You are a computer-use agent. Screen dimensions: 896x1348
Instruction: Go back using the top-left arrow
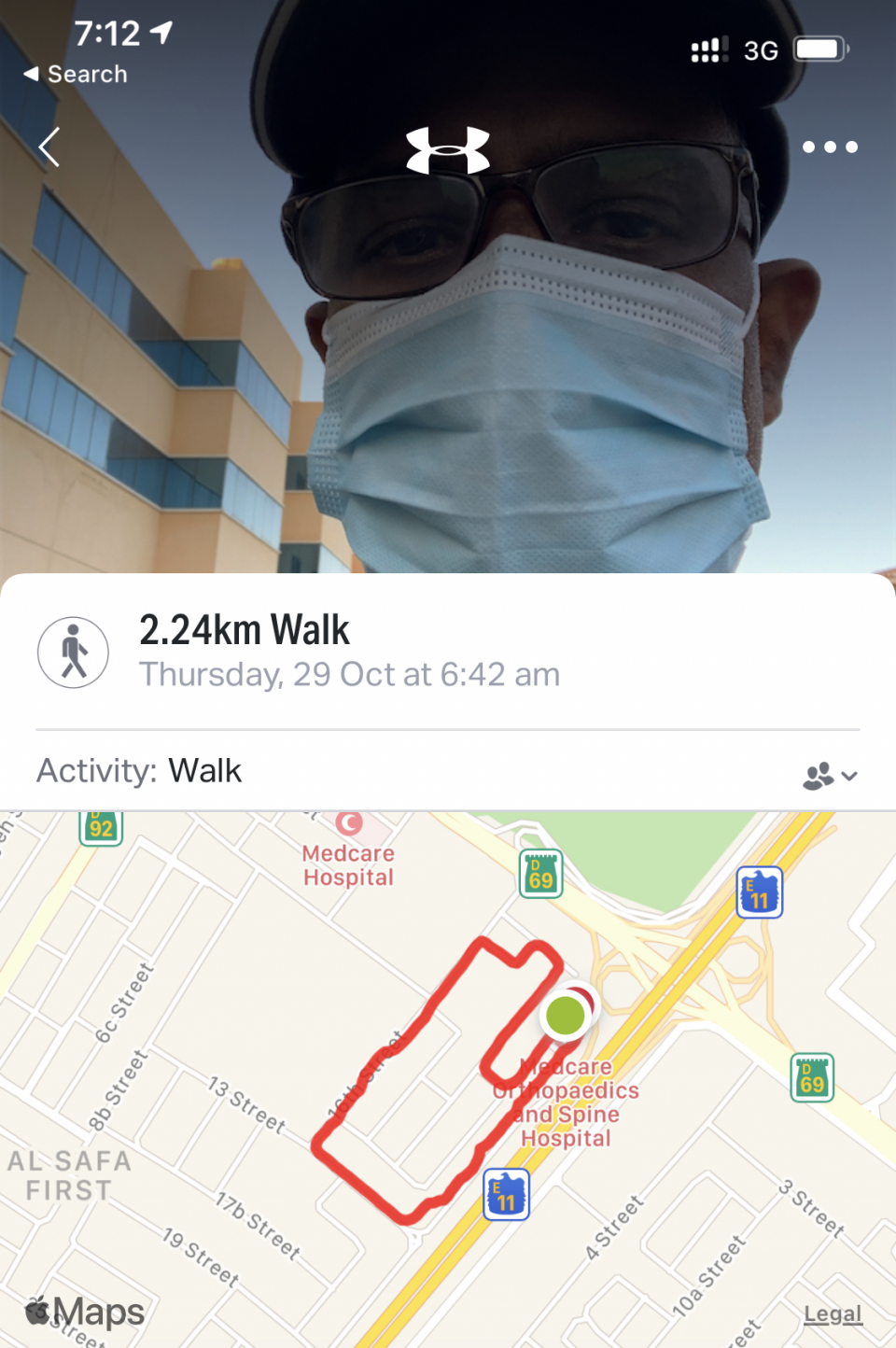pos(49,147)
